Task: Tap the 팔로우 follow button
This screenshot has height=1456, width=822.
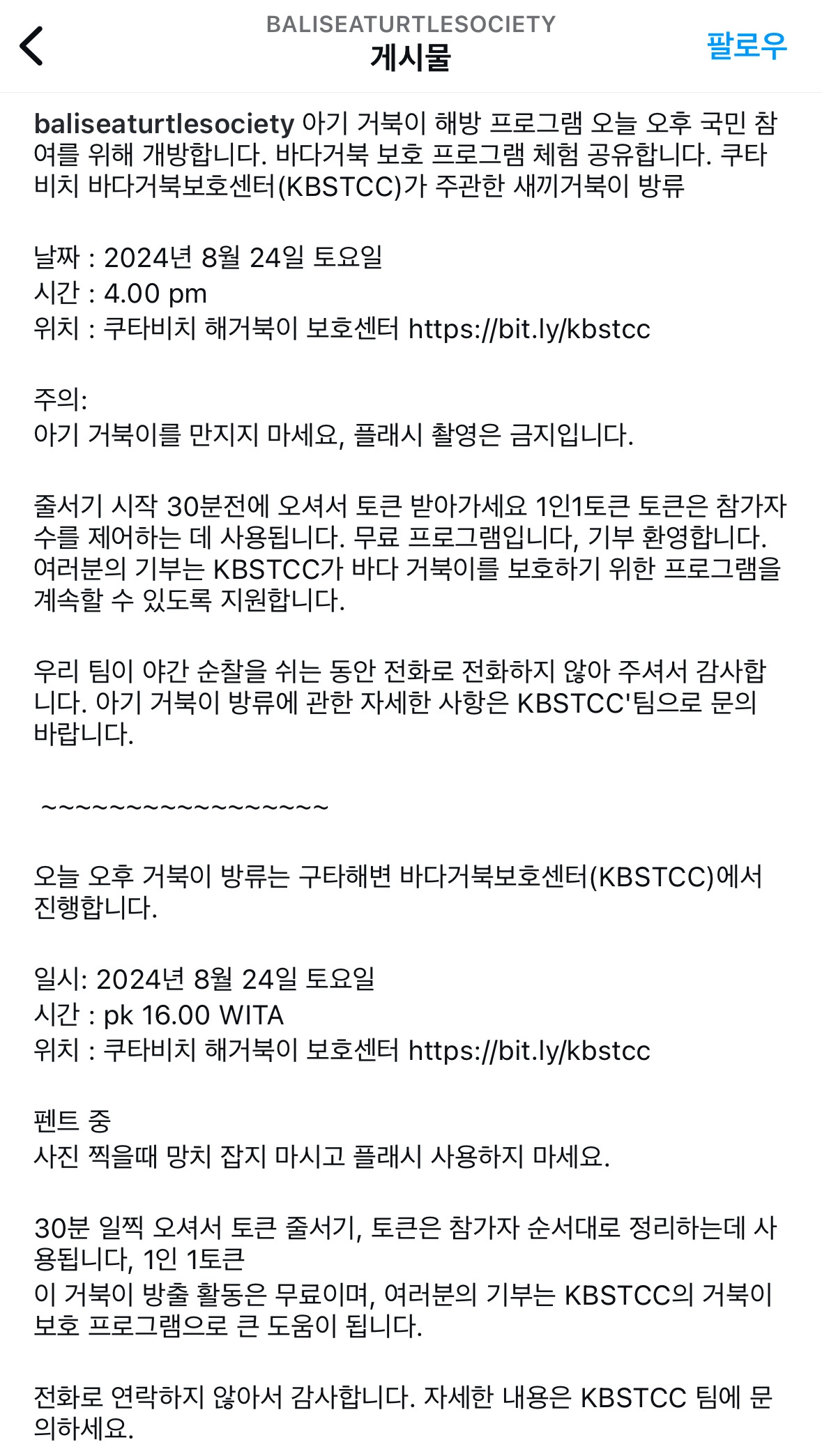Action: [x=747, y=46]
